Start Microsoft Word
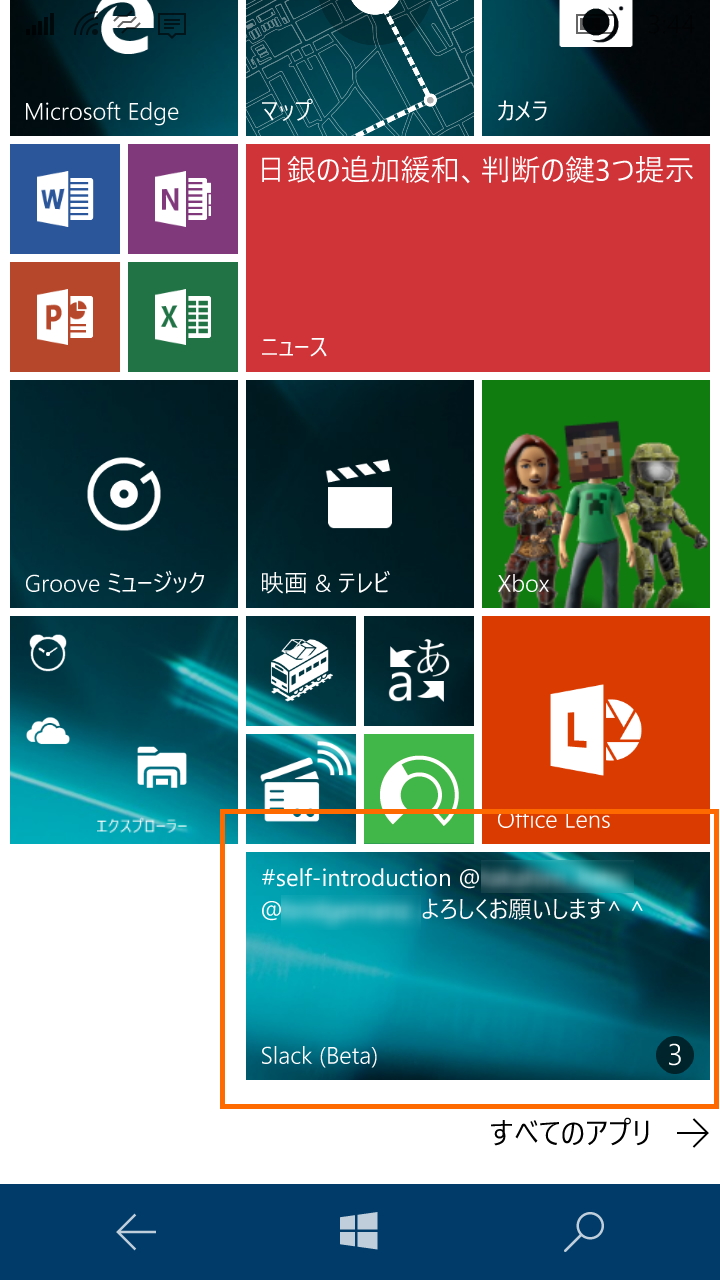The image size is (720, 1280). [64, 199]
